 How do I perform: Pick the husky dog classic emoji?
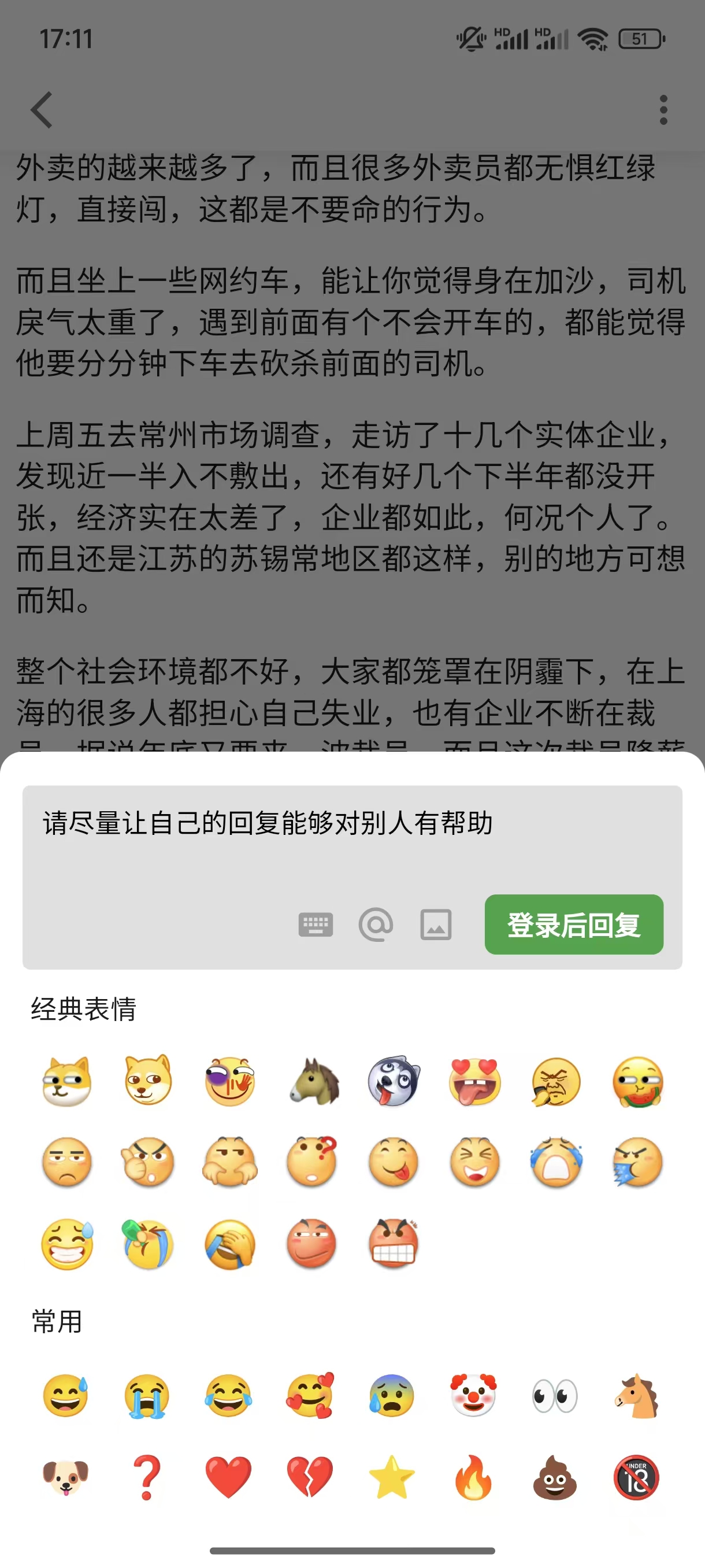coord(394,1081)
